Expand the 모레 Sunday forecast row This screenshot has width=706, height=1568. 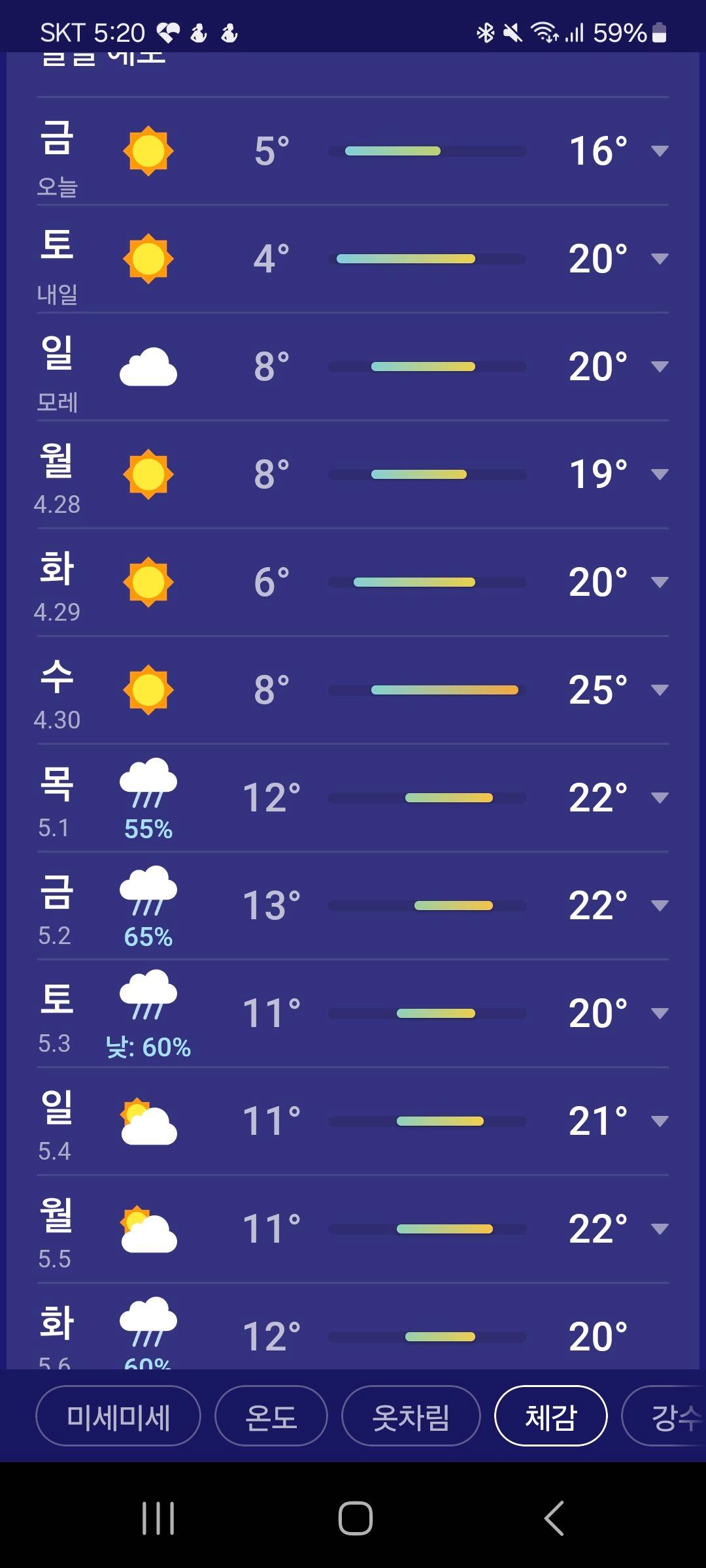coord(660,367)
